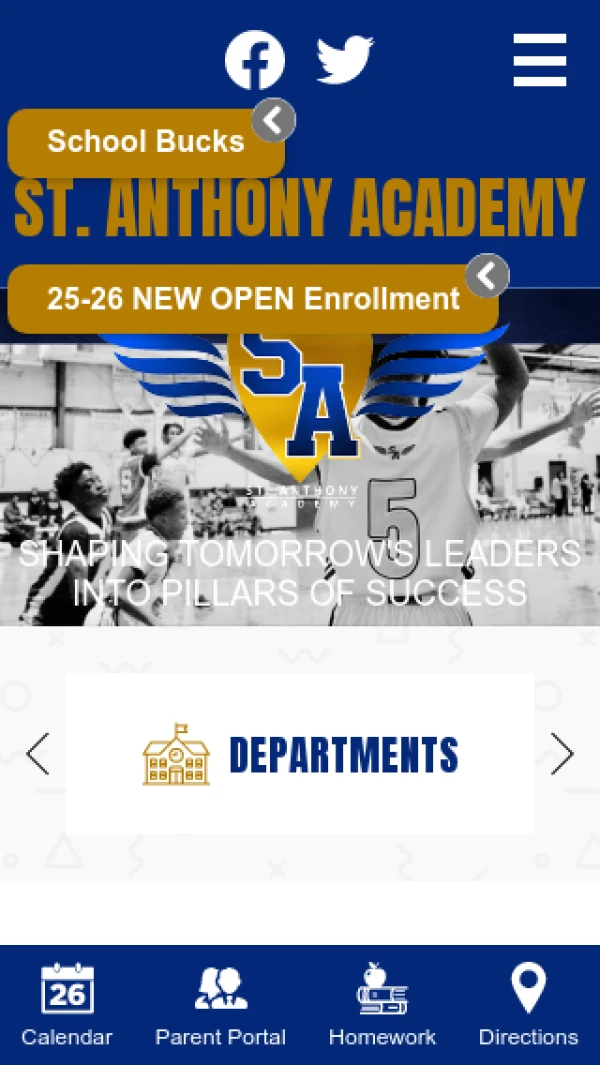Go to Homework section
600x1065 pixels.
point(382,1005)
